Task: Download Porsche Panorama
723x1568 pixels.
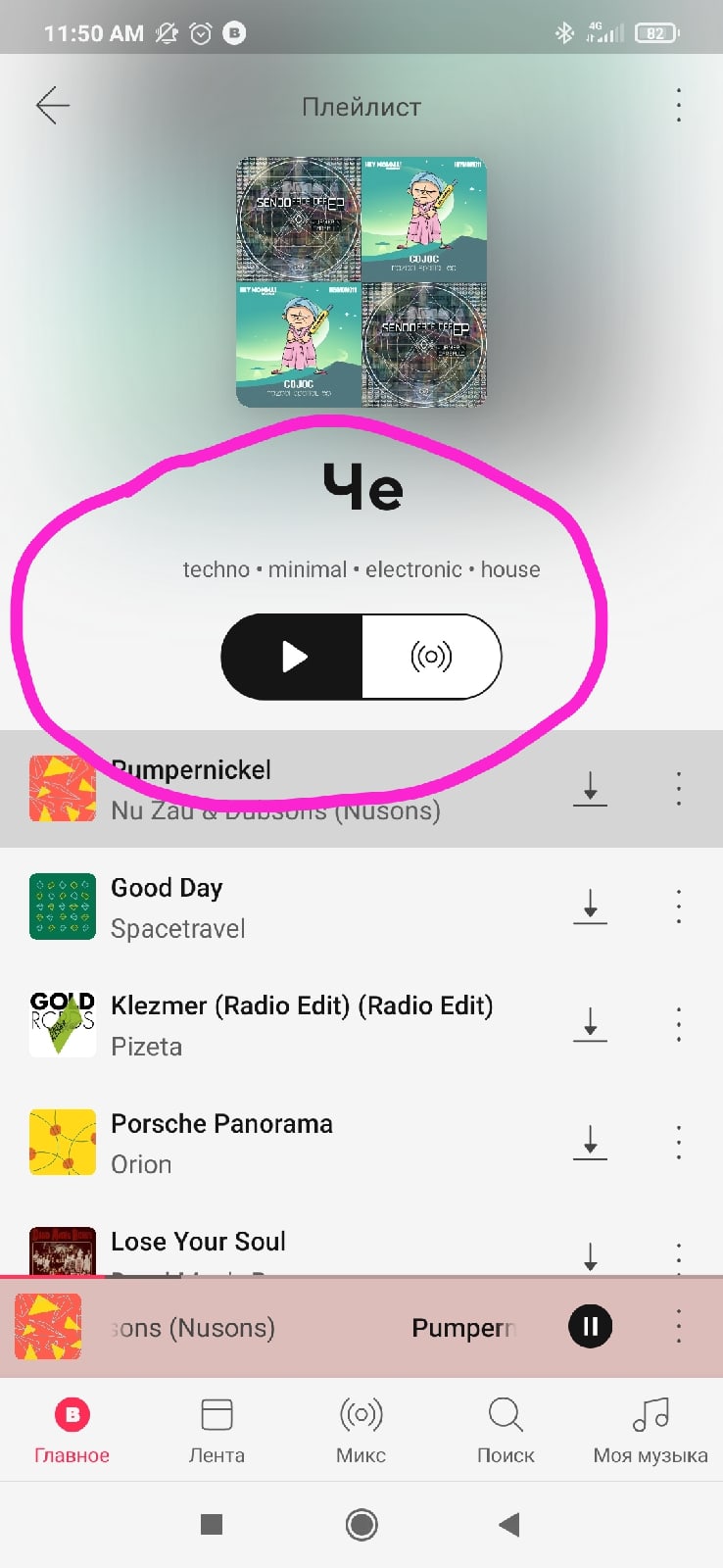Action: coord(590,1142)
